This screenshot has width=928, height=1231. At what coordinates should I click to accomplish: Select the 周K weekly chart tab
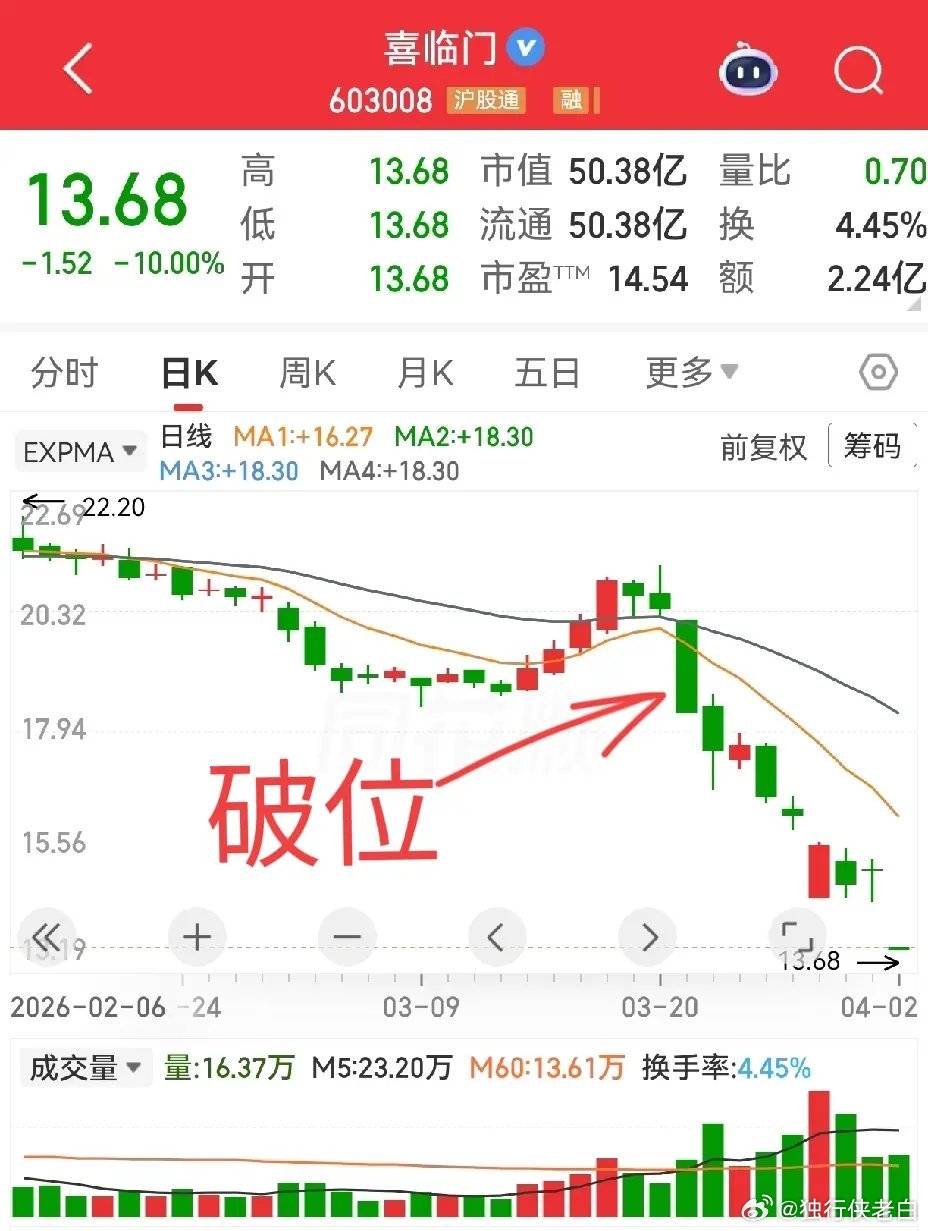click(306, 371)
